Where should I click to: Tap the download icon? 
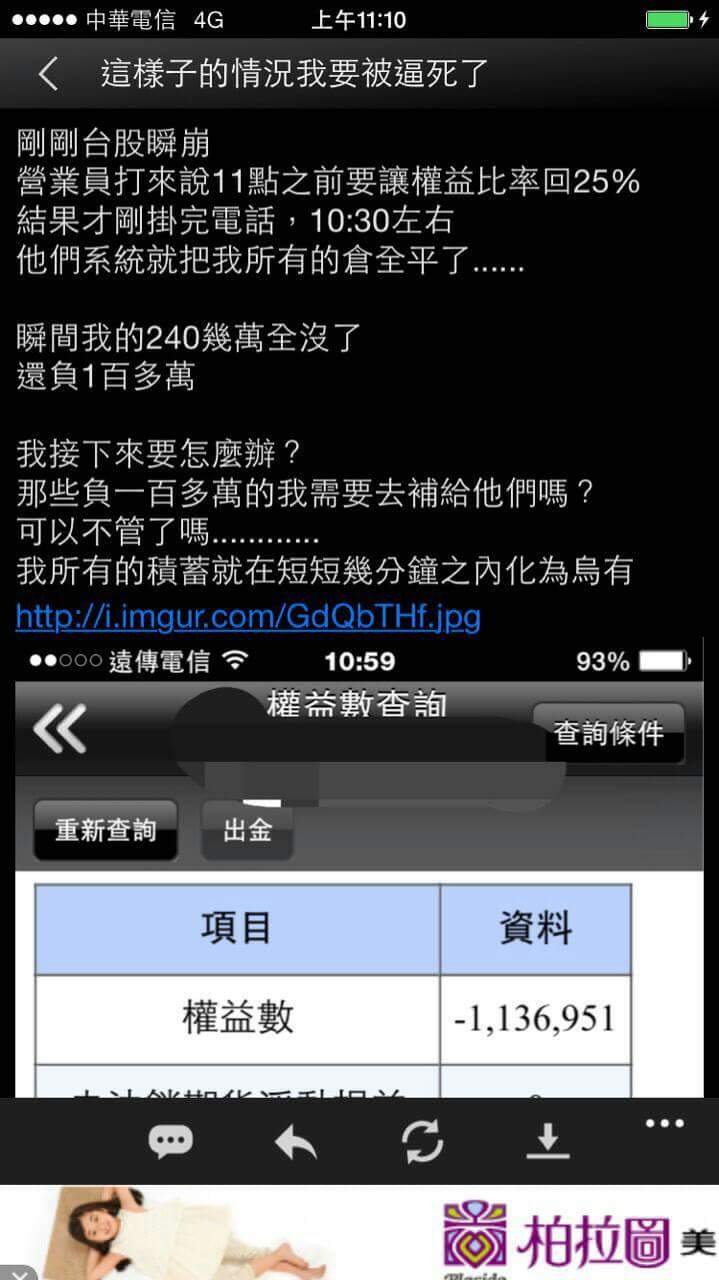click(x=547, y=1141)
